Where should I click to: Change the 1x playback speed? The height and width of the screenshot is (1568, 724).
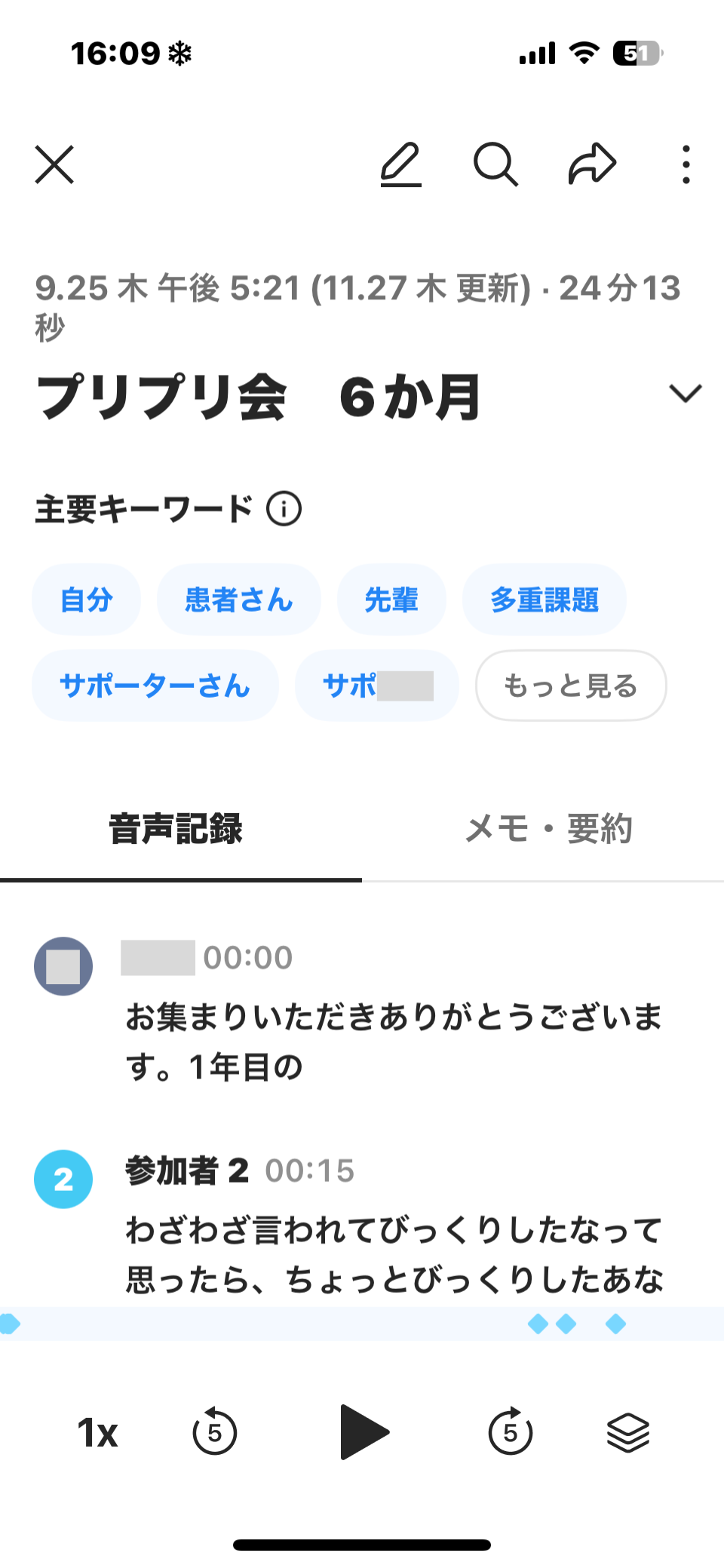coord(97,1432)
